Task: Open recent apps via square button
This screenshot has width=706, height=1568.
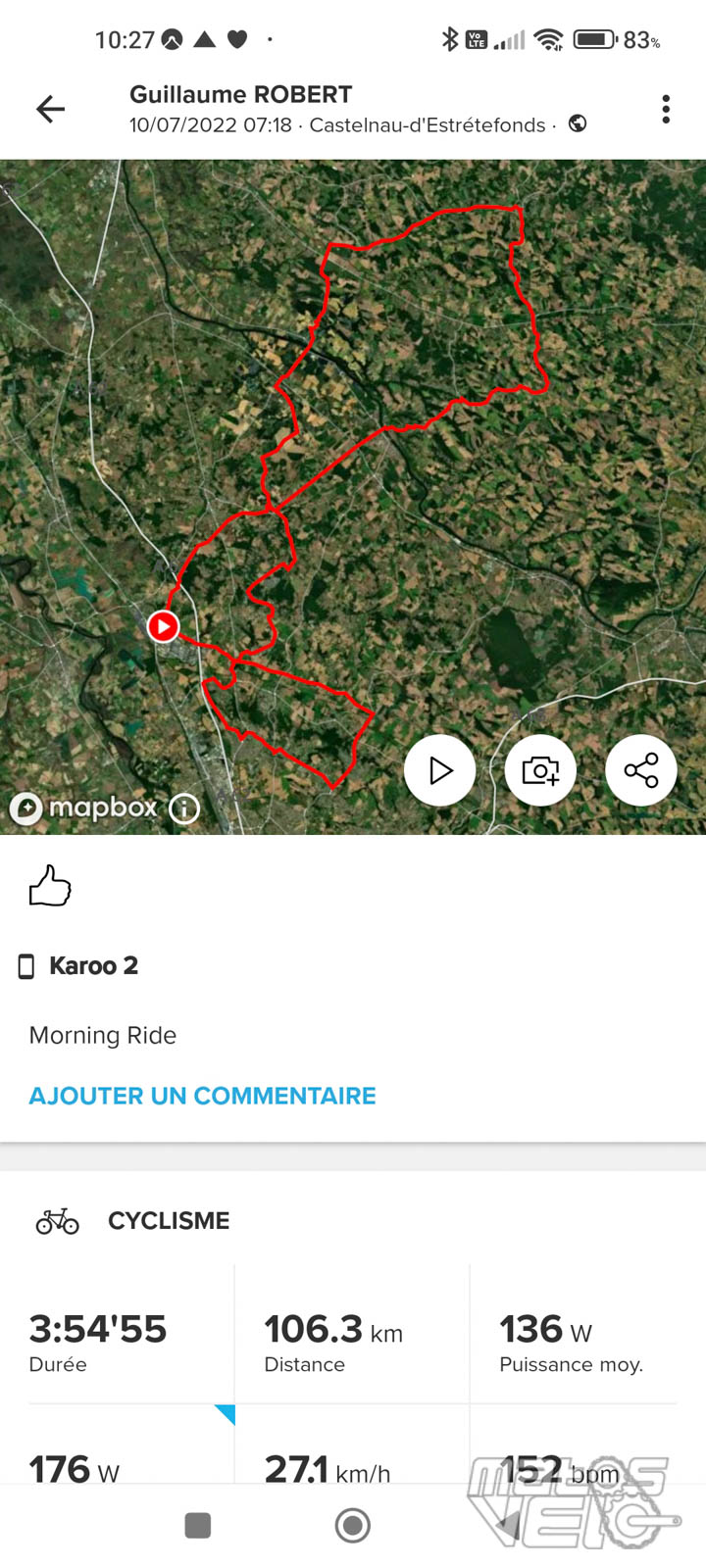Action: (x=198, y=1526)
